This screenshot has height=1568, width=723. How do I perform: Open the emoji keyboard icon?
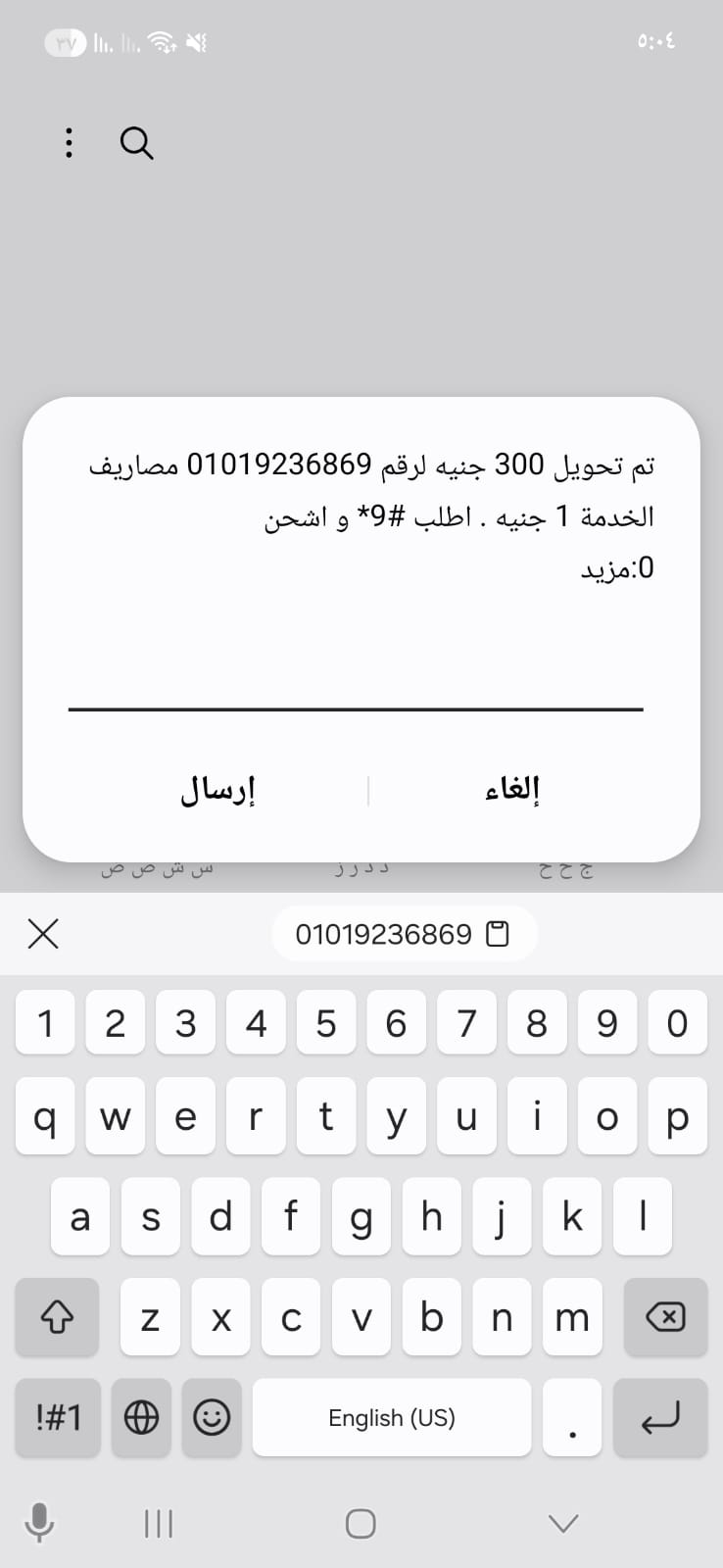[x=212, y=1417]
